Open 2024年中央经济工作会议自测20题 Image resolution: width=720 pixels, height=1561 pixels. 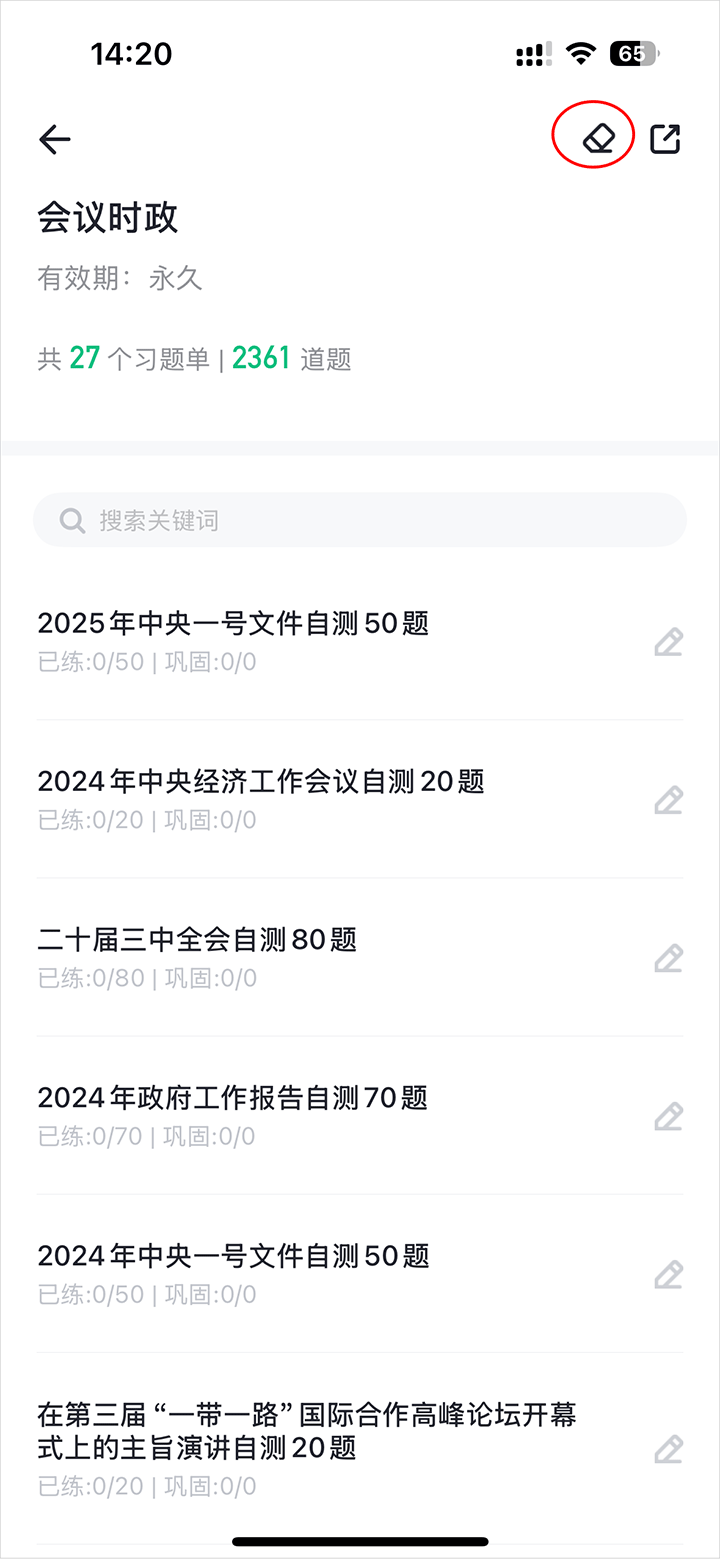[x=261, y=782]
